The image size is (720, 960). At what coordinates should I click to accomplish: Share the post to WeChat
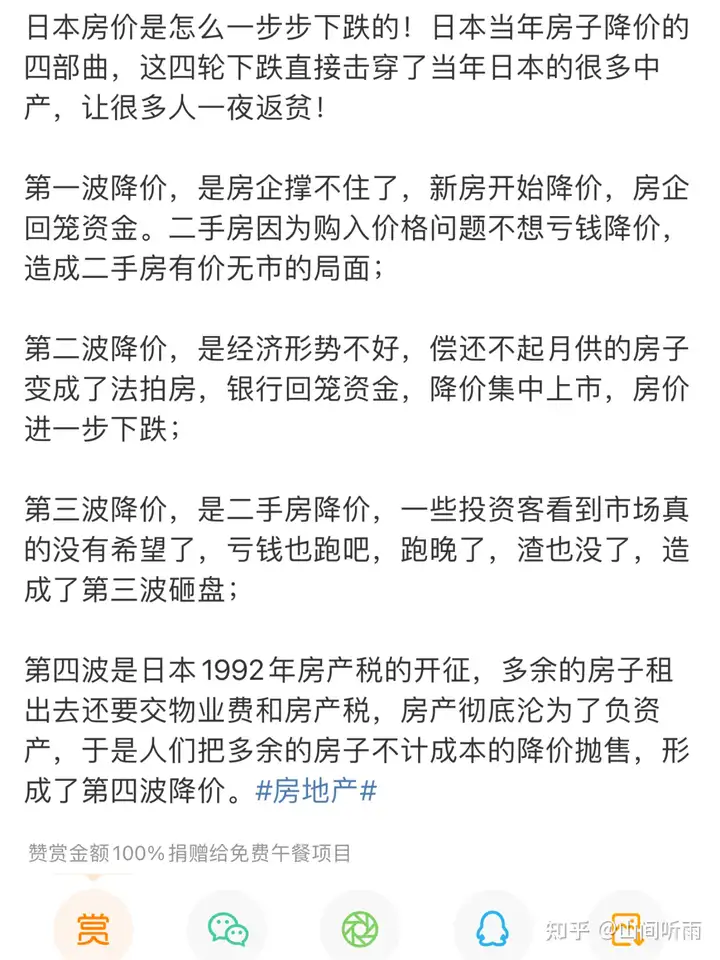228,928
